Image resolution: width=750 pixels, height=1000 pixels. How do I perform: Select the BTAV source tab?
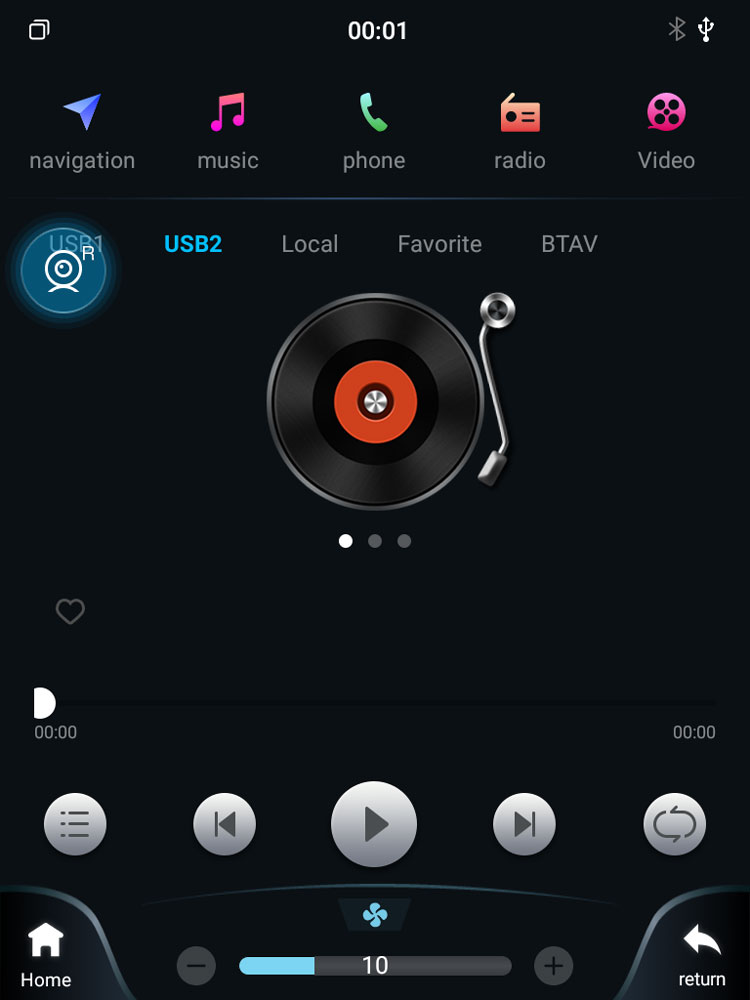pyautogui.click(x=569, y=244)
